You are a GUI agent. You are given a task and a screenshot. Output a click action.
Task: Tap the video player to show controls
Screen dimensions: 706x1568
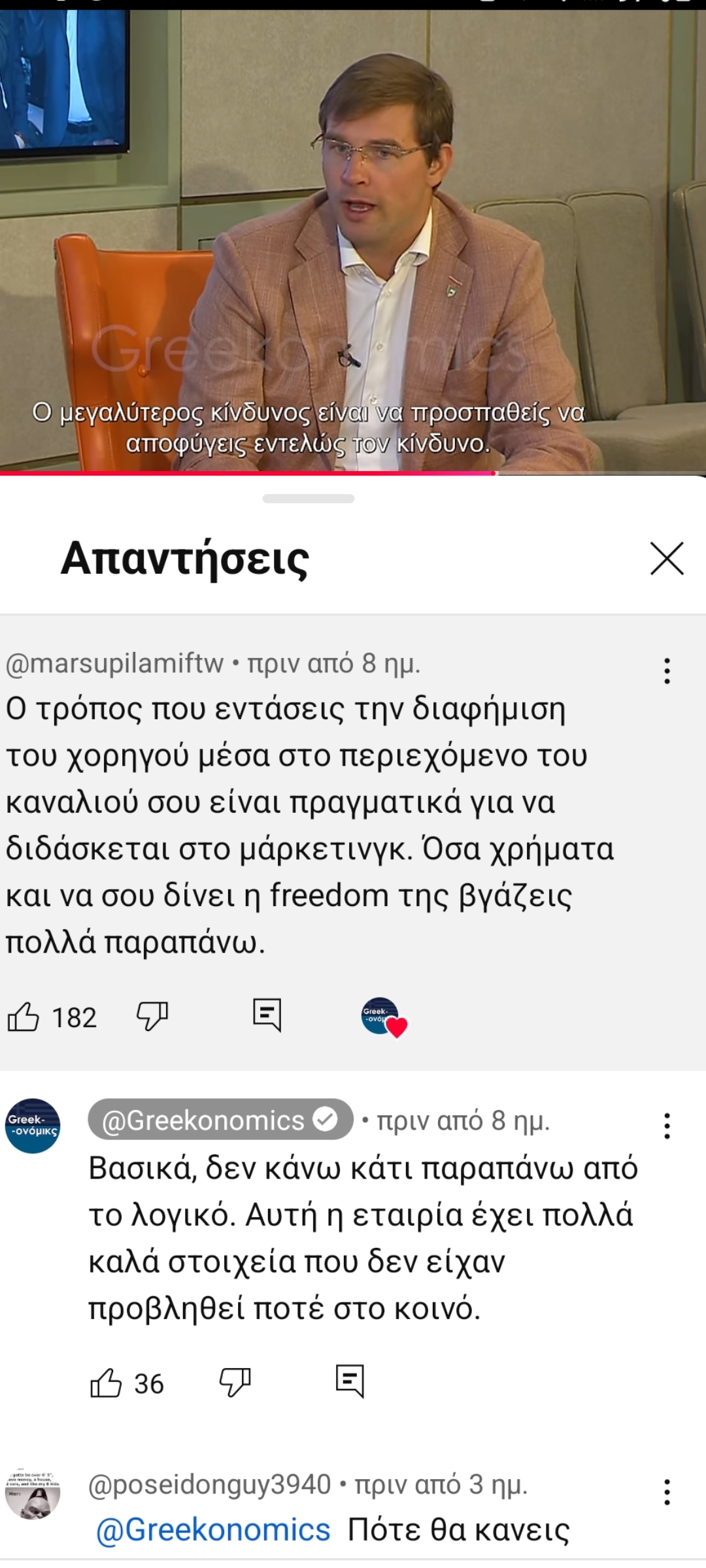[353, 235]
